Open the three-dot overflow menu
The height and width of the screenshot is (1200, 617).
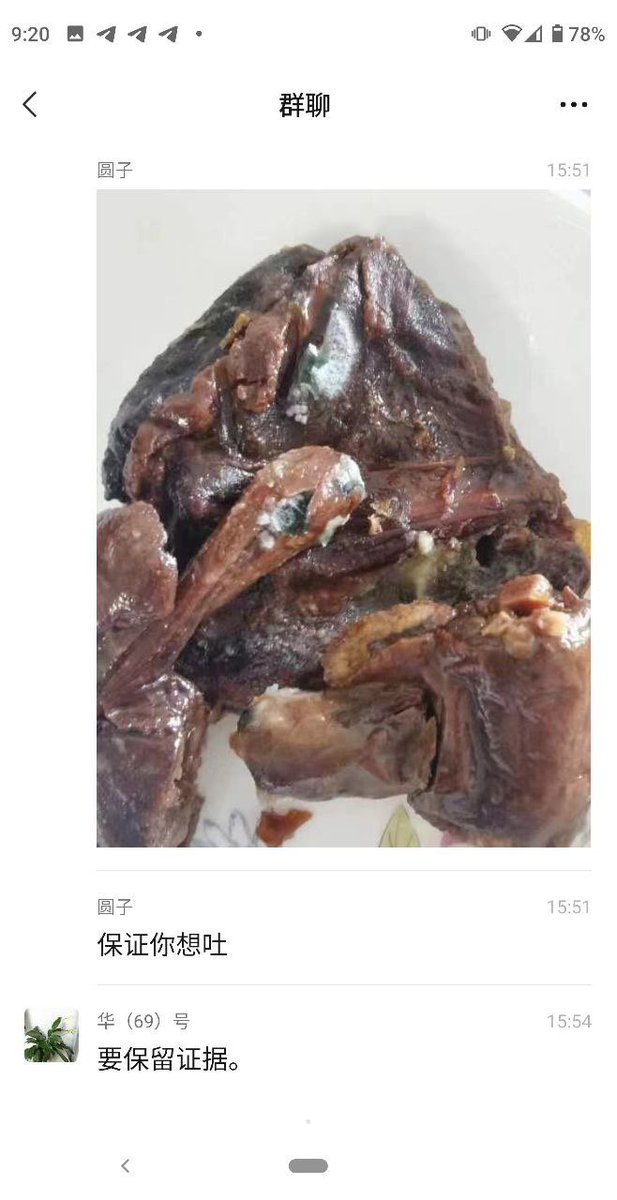pyautogui.click(x=573, y=105)
